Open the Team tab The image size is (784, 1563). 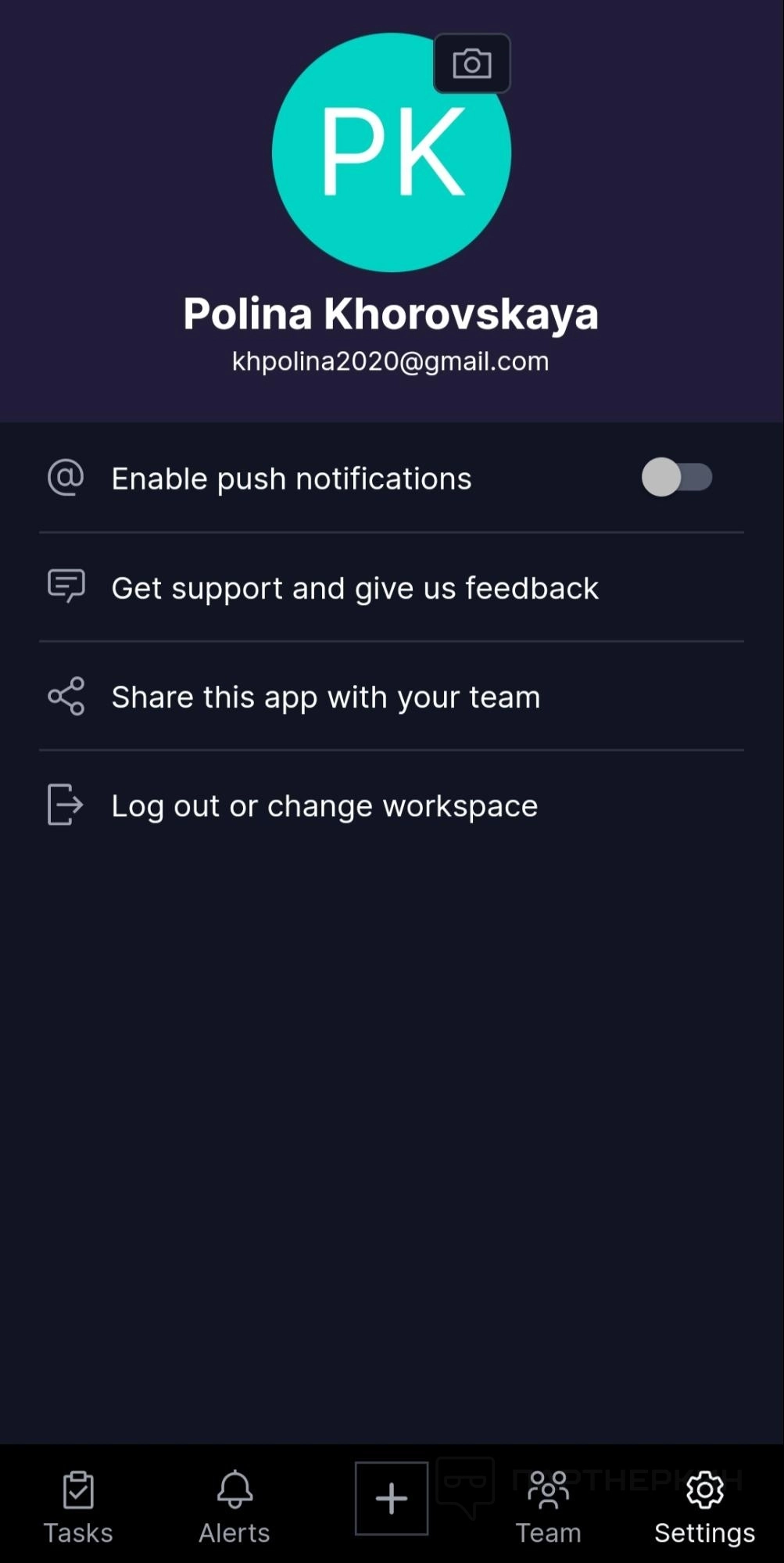[548, 1507]
